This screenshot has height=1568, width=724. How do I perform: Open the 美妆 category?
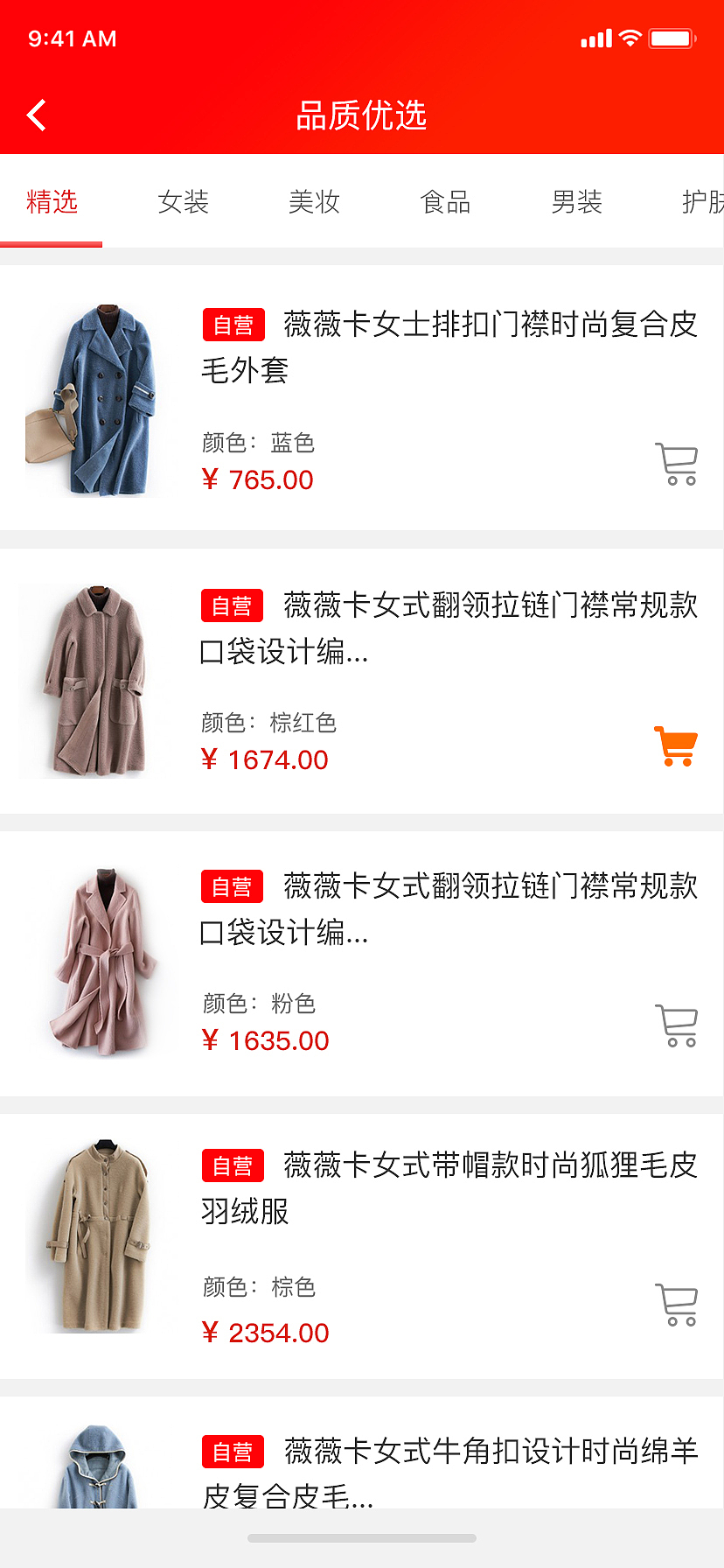coord(314,202)
